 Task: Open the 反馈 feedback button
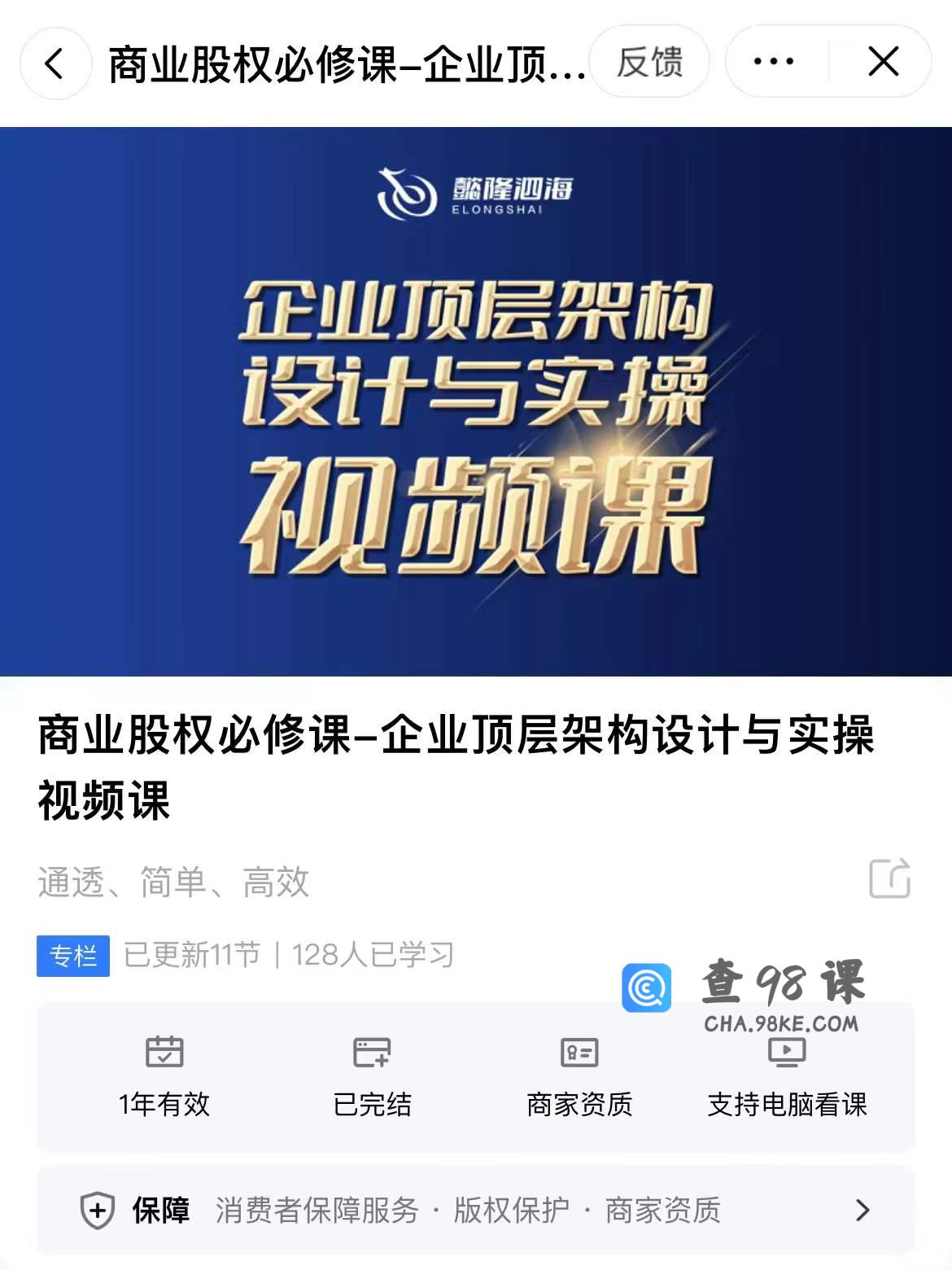649,62
